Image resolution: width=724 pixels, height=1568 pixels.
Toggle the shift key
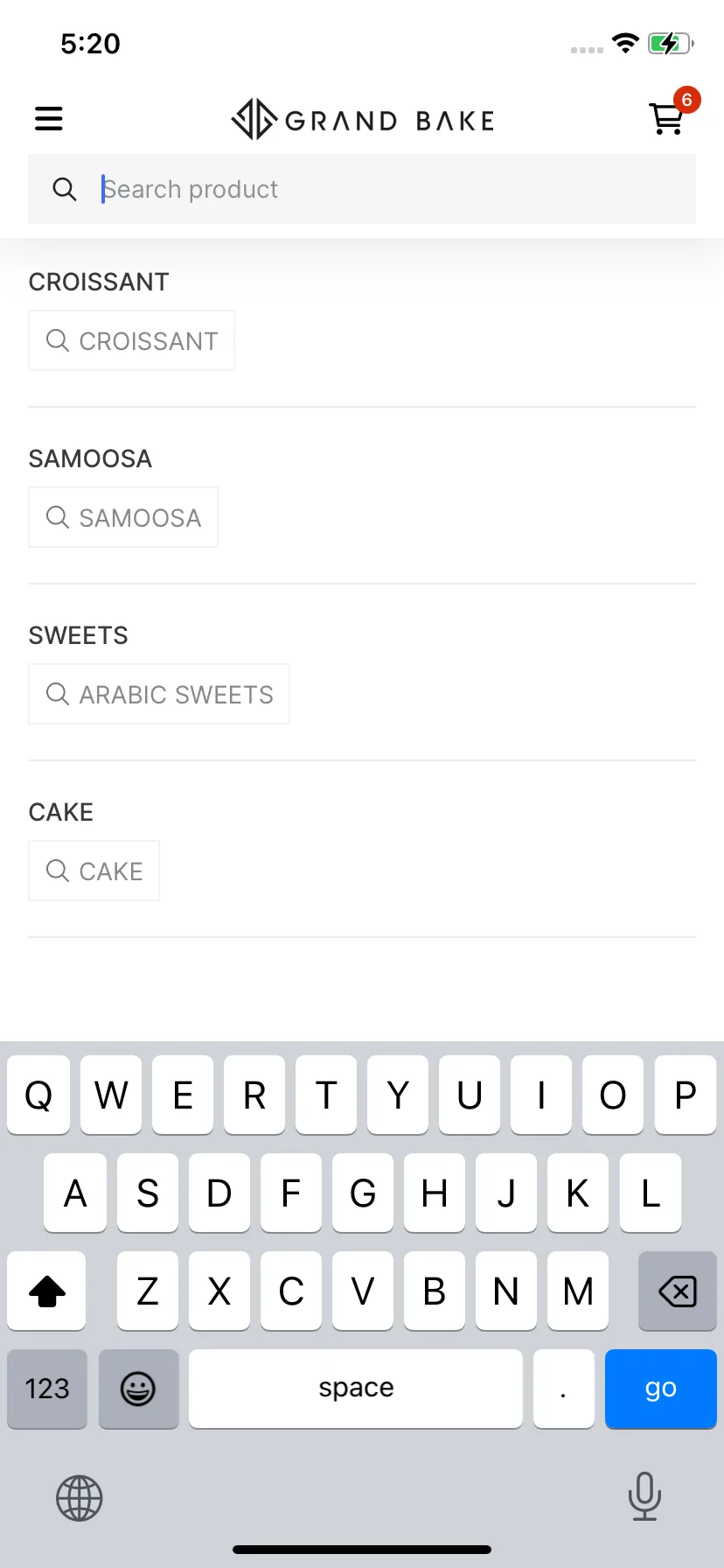tap(46, 1291)
